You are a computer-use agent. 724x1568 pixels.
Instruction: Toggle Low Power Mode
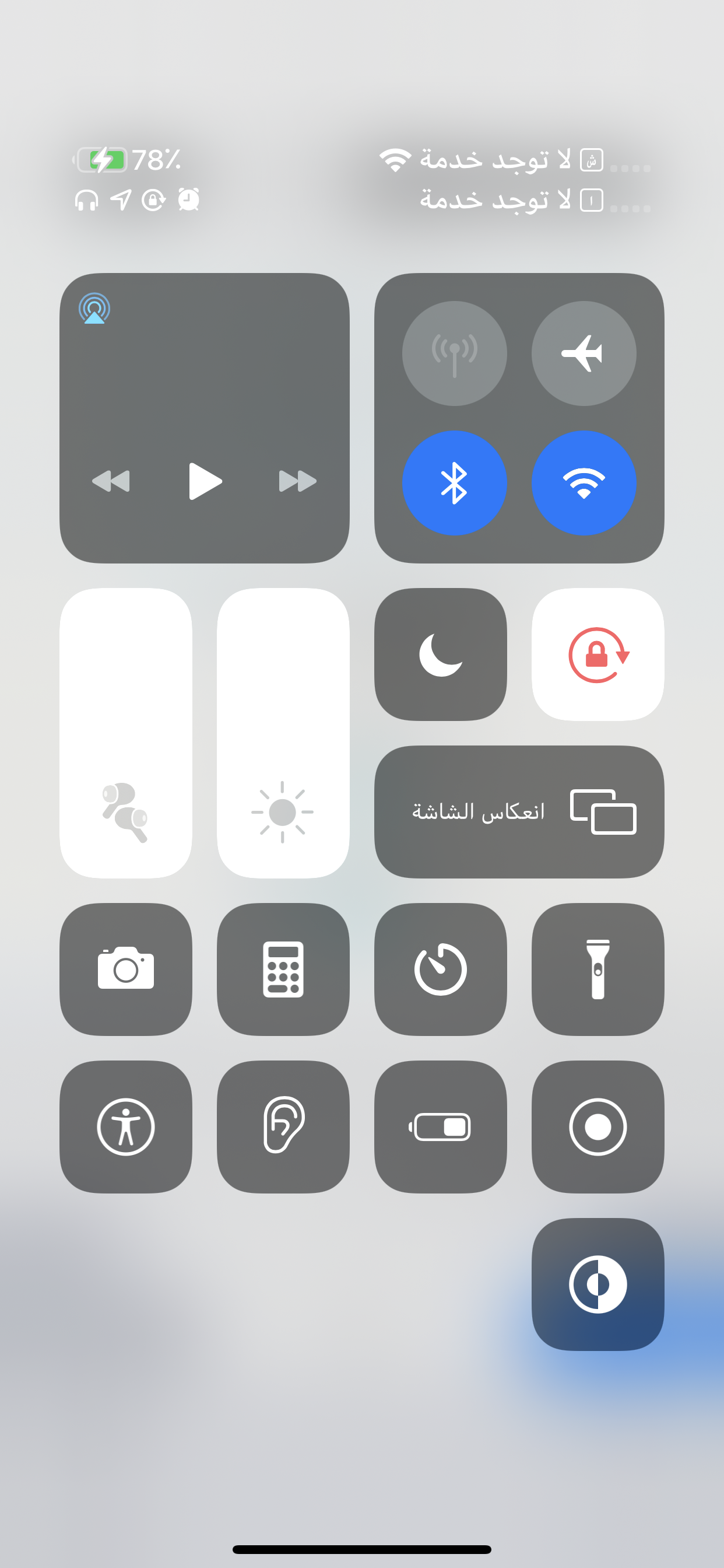tap(441, 1126)
